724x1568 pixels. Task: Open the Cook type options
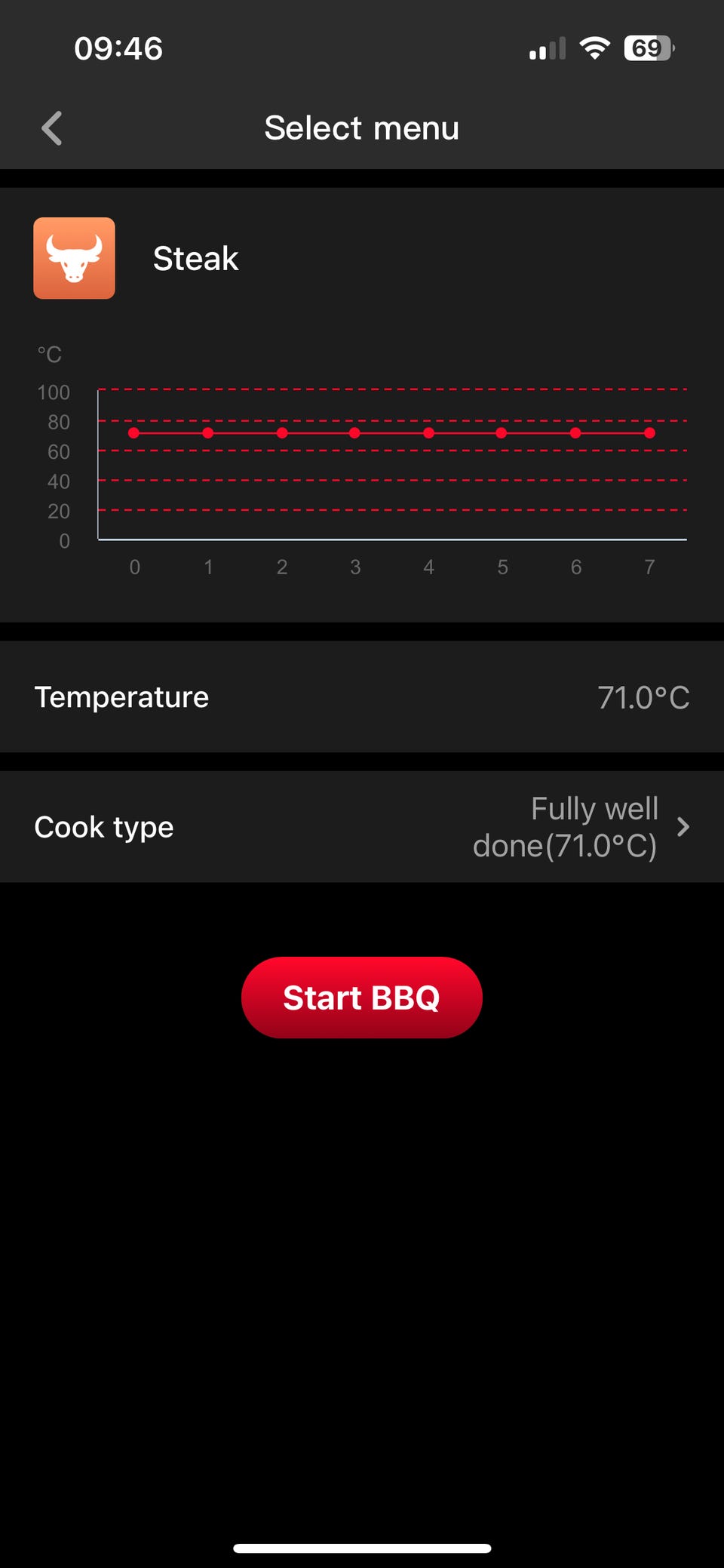(362, 827)
